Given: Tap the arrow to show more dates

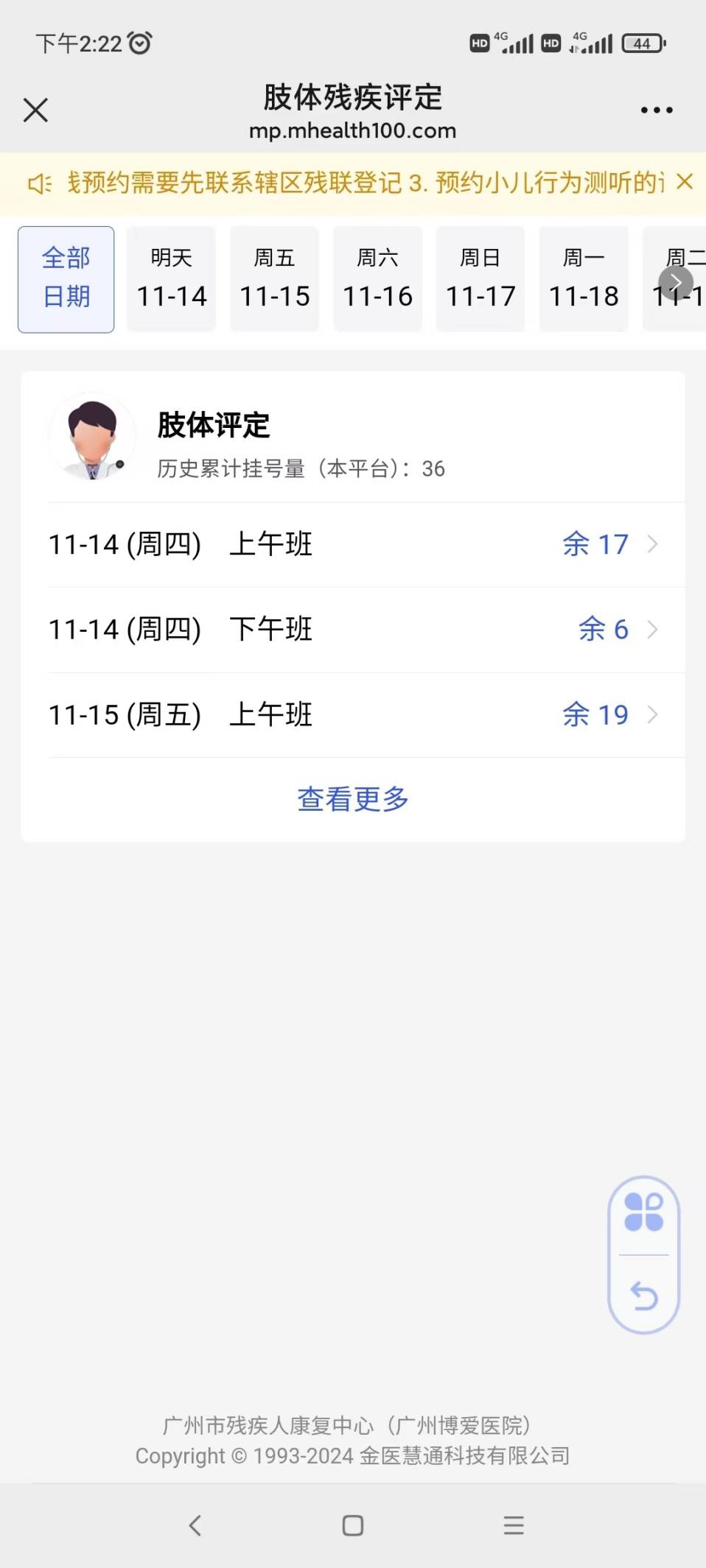Looking at the screenshot, I should coord(676,282).
